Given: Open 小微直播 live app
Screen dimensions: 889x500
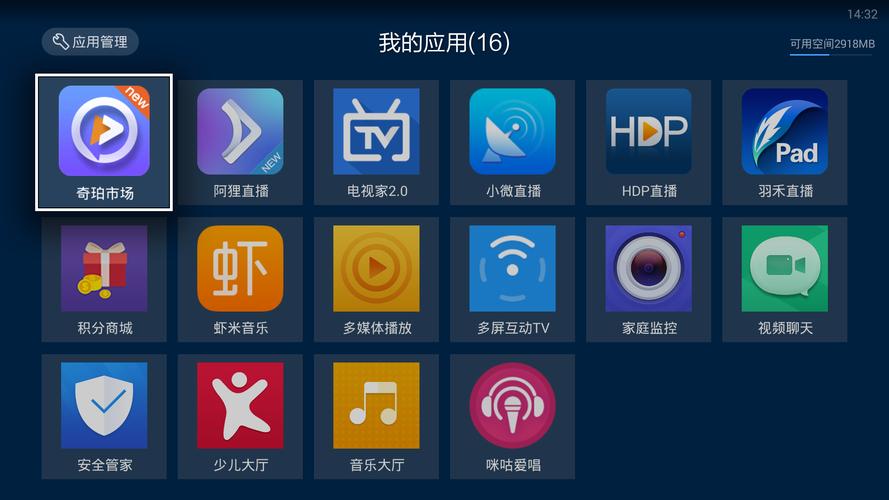Looking at the screenshot, I should (512, 142).
